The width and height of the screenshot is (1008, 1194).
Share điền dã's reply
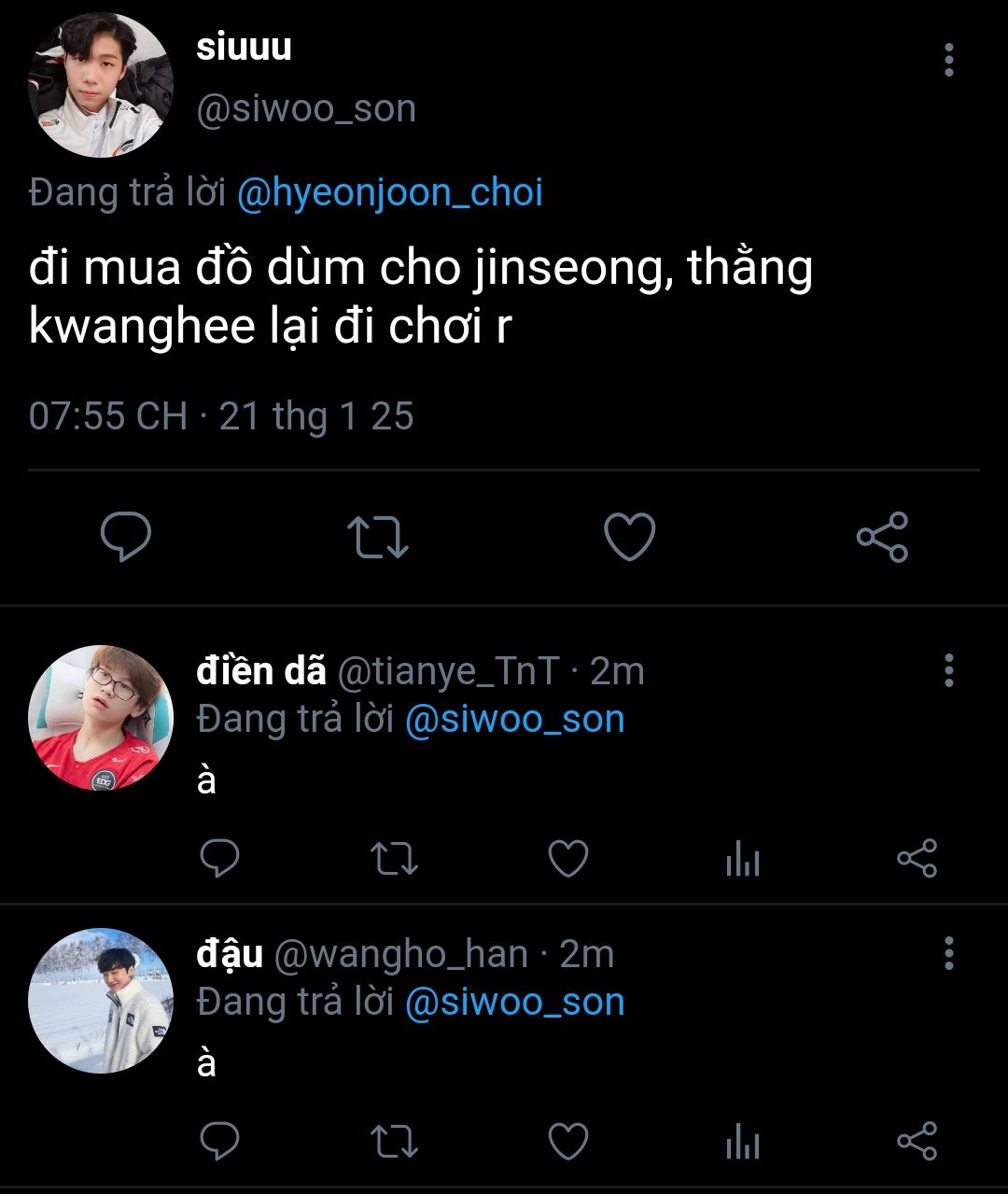(x=917, y=859)
